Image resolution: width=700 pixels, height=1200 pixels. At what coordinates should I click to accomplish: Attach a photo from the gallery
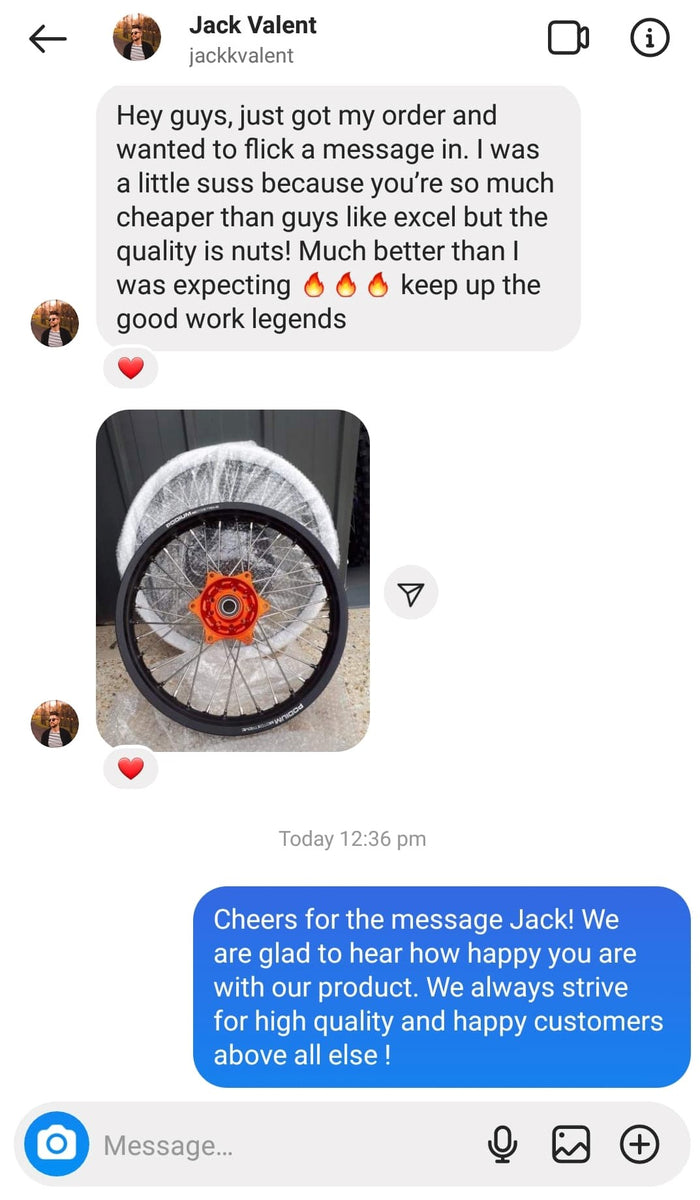point(571,1144)
